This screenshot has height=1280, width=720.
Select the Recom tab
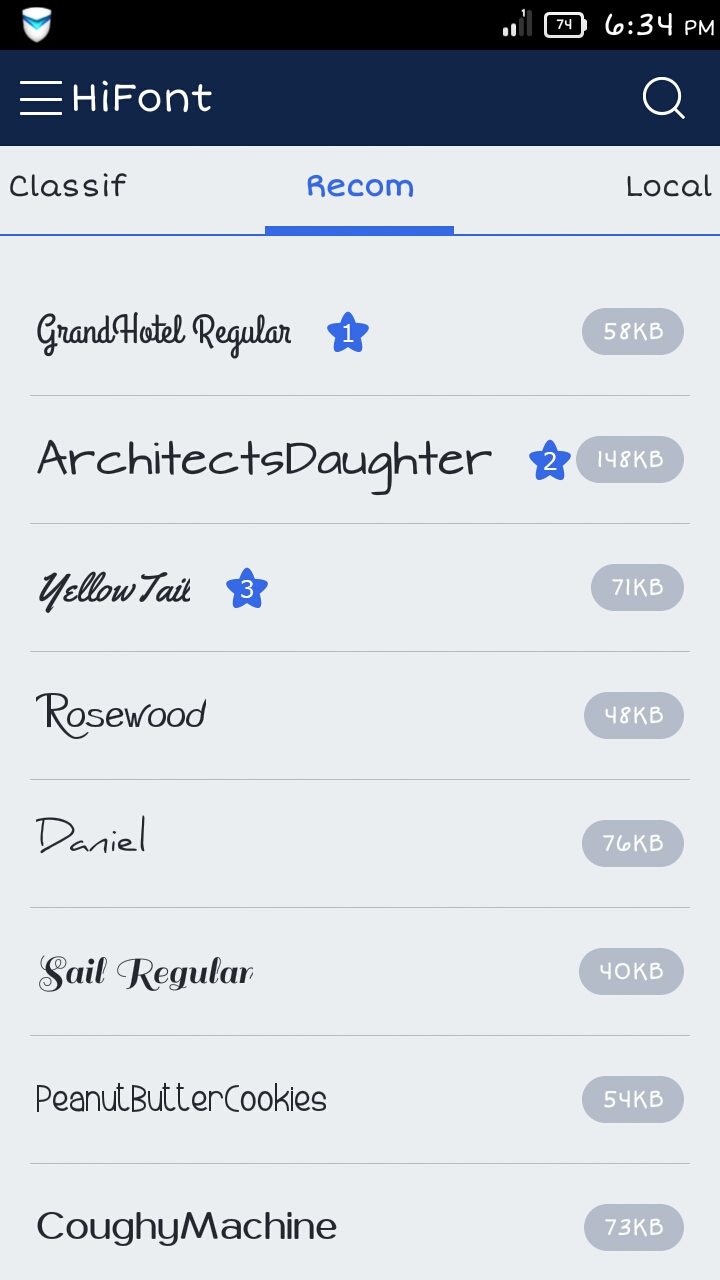[359, 187]
